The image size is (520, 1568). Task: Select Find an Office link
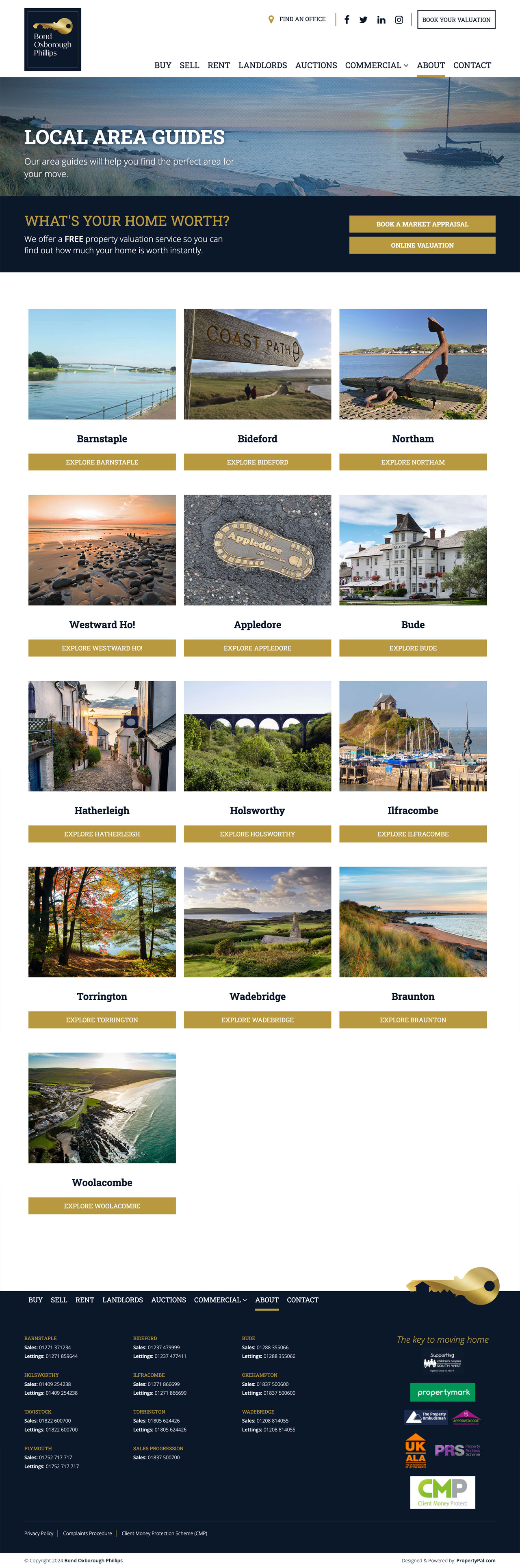[x=297, y=19]
